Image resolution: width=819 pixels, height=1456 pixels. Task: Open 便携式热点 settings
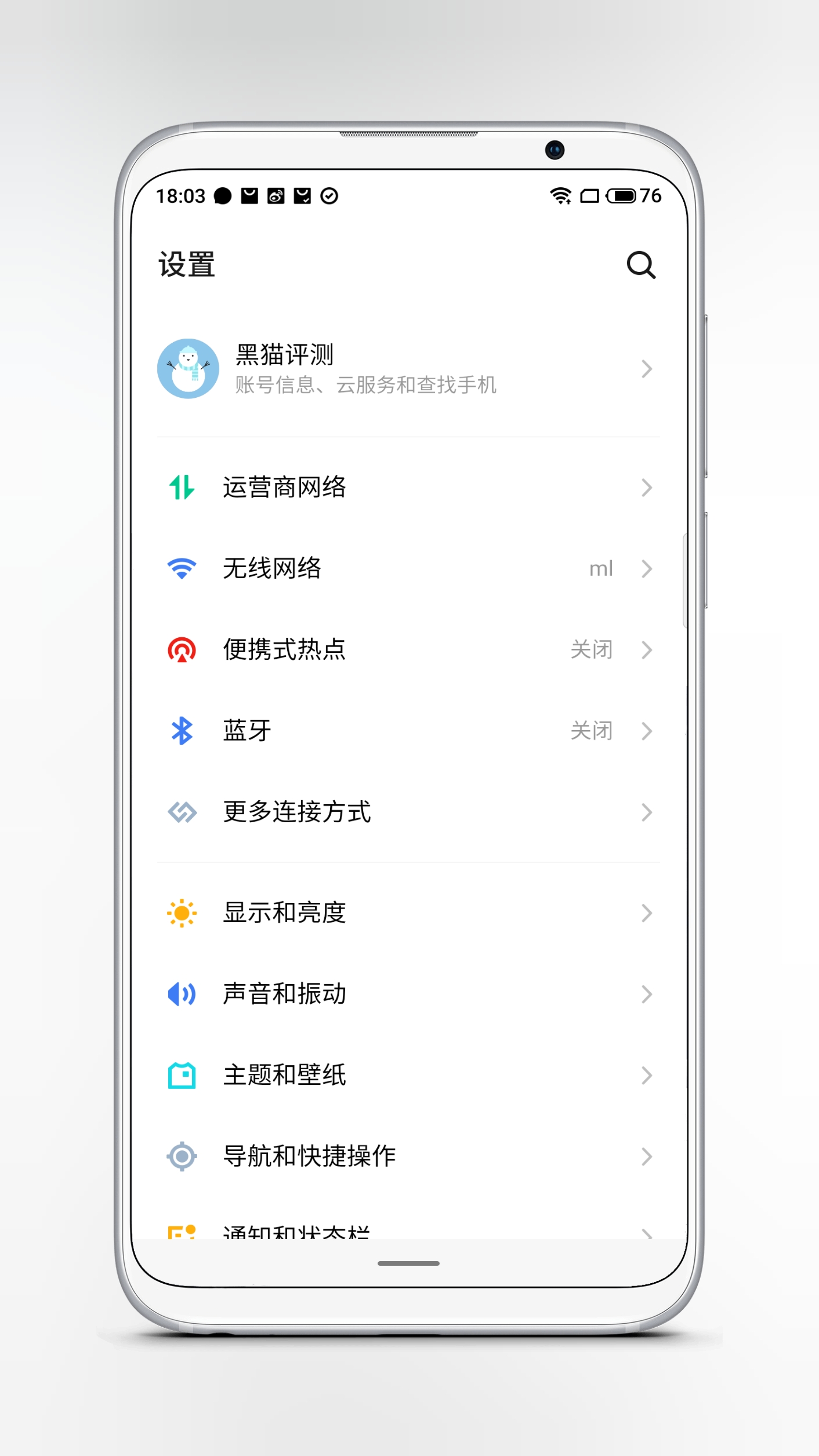(x=406, y=649)
